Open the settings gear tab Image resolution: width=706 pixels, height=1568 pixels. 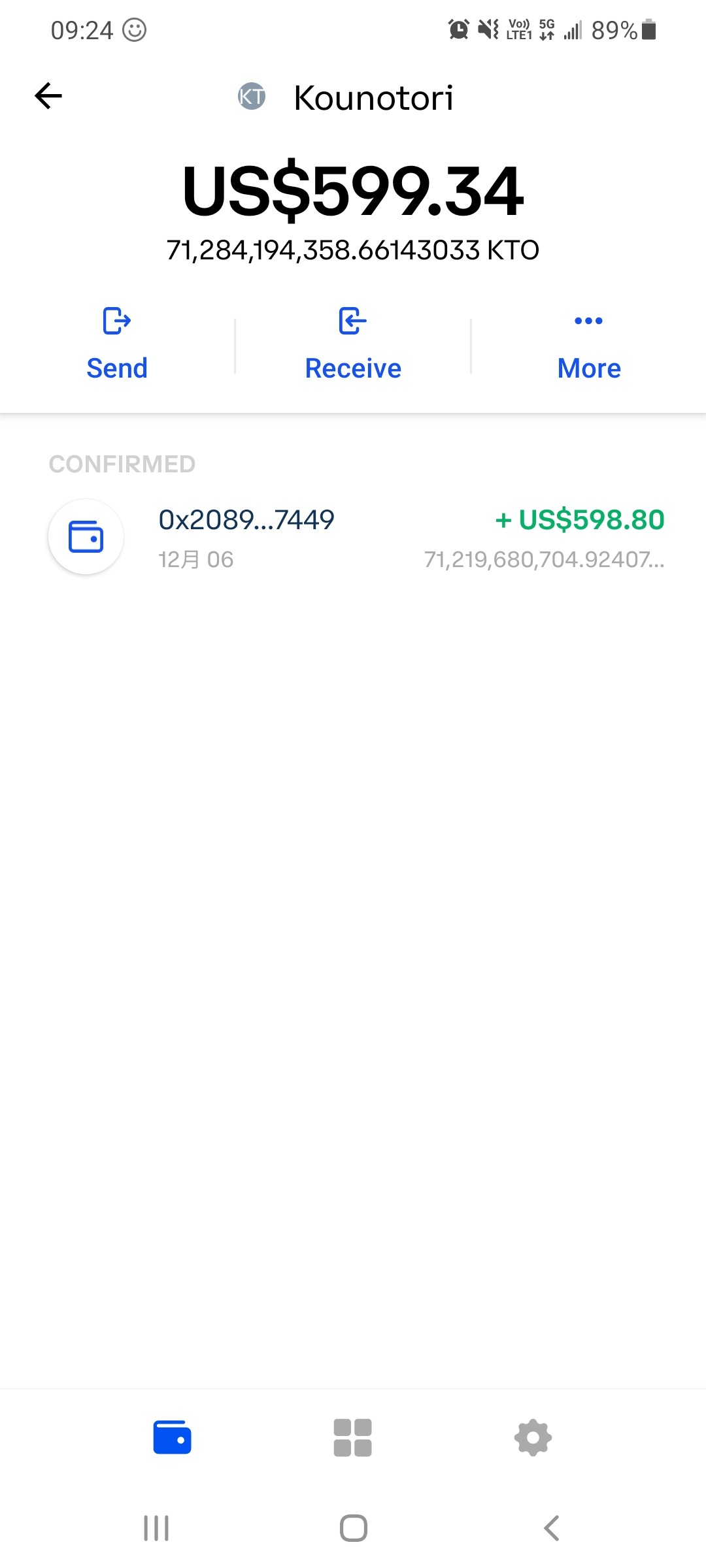[x=533, y=1437]
